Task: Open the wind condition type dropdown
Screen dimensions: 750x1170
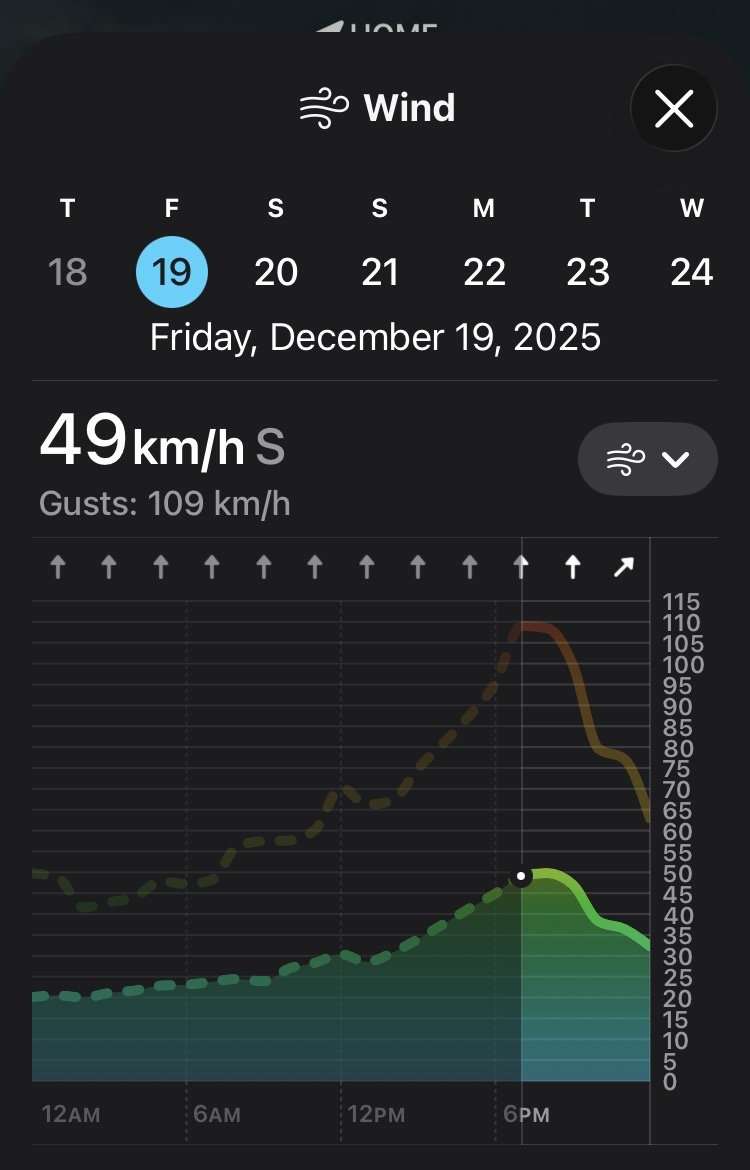Action: point(648,459)
